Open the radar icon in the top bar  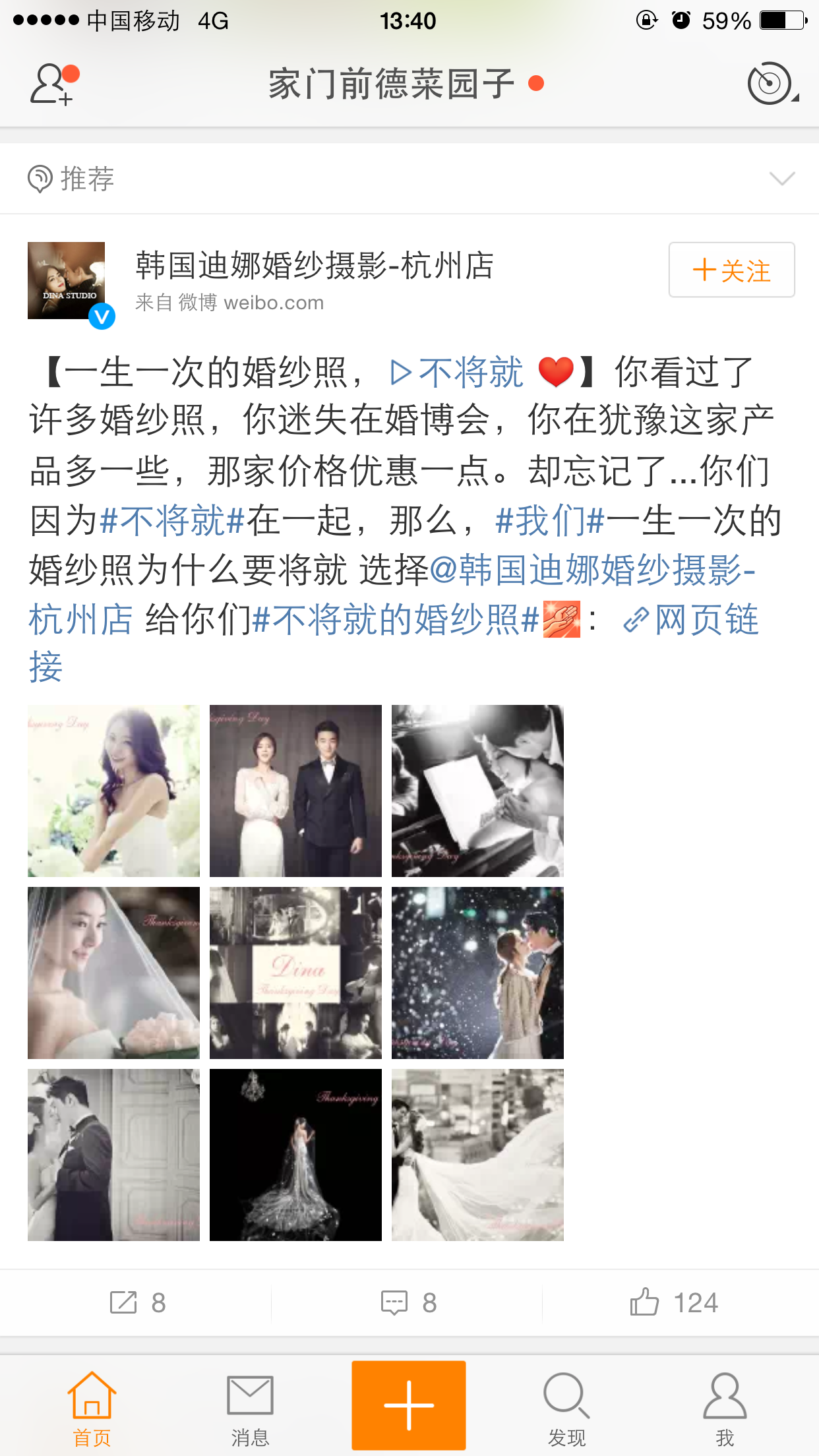pos(770,84)
